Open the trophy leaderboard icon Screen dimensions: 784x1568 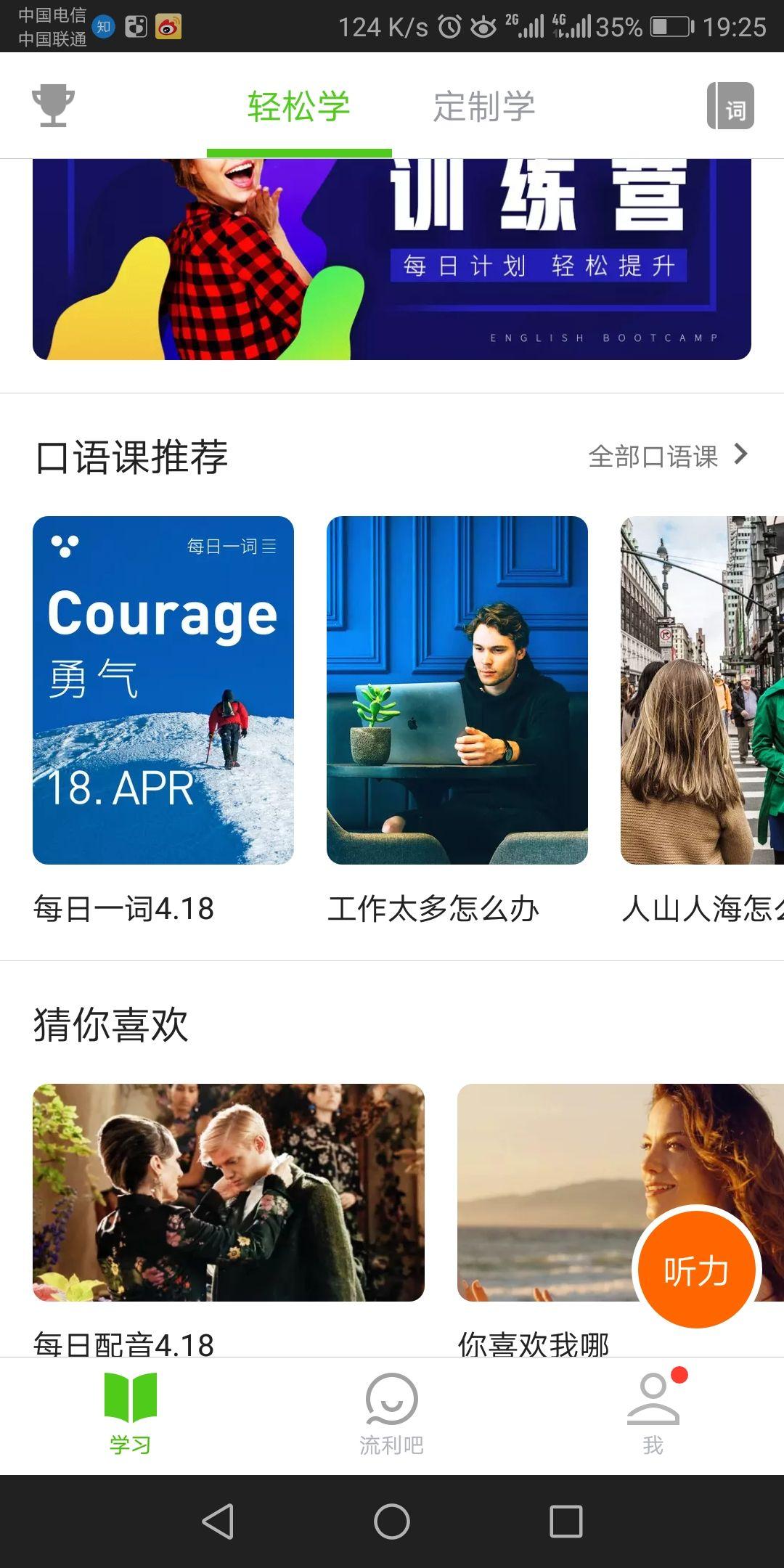tap(53, 106)
